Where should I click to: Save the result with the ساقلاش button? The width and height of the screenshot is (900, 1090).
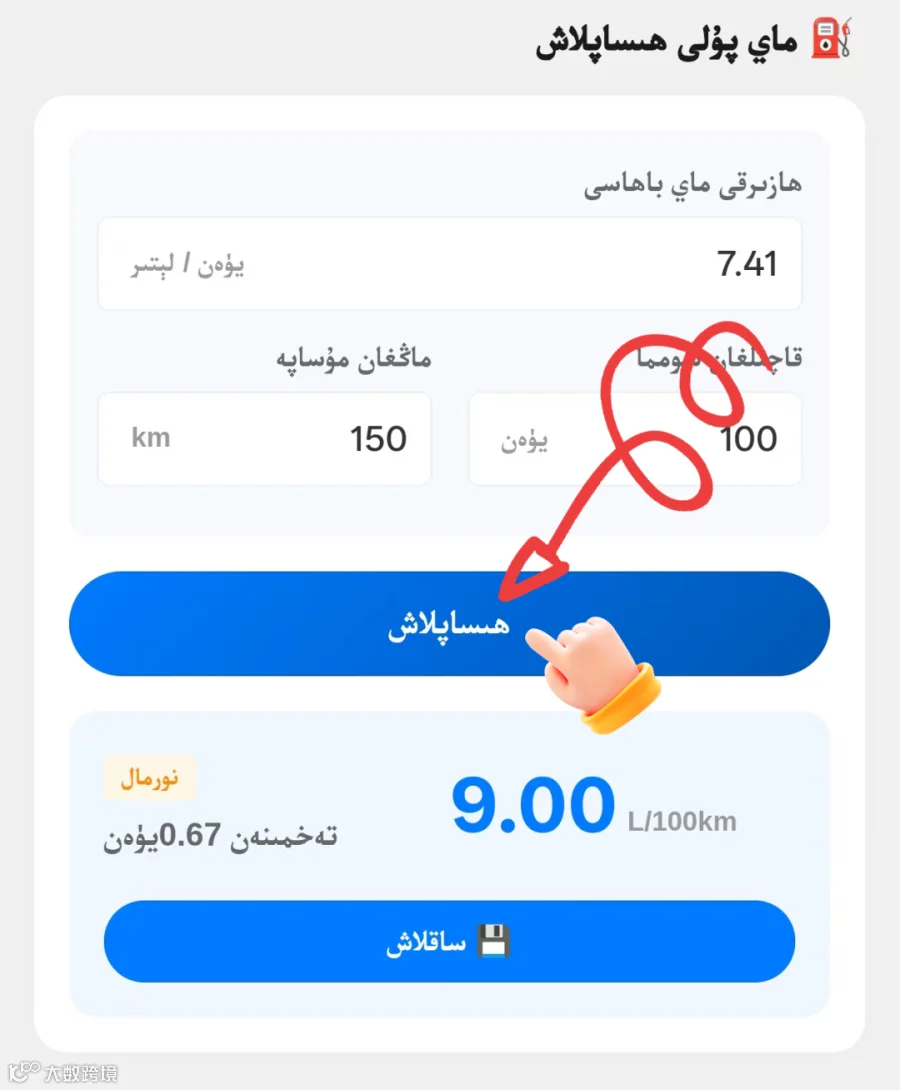click(449, 941)
